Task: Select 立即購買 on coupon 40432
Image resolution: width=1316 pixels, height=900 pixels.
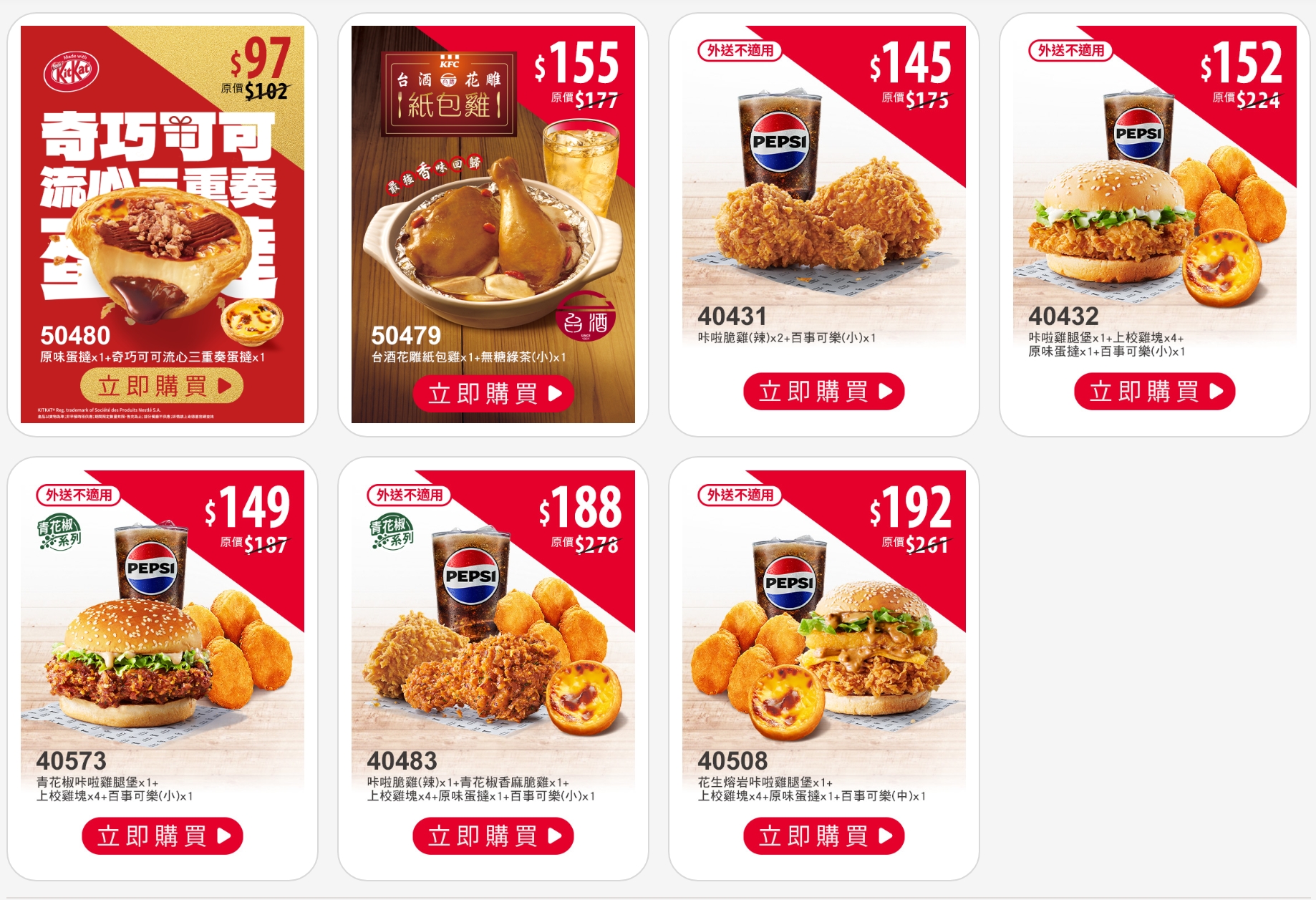Action: click(x=1154, y=392)
